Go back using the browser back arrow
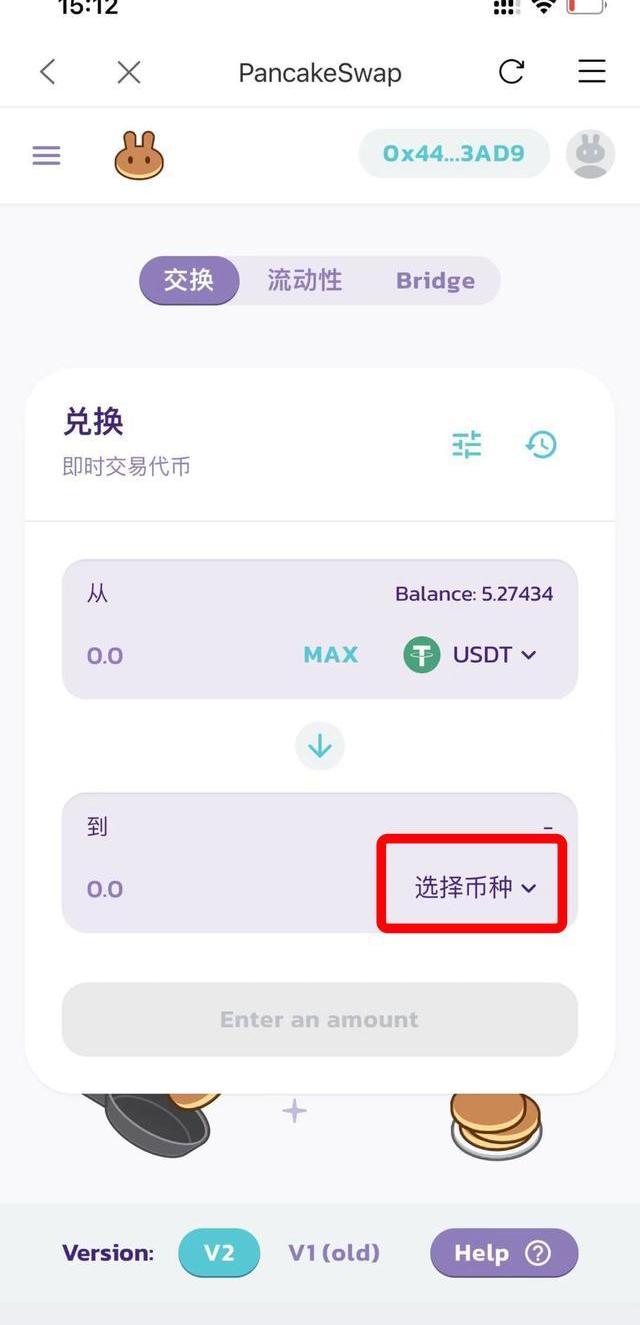Image resolution: width=640 pixels, height=1325 pixels. 47,72
